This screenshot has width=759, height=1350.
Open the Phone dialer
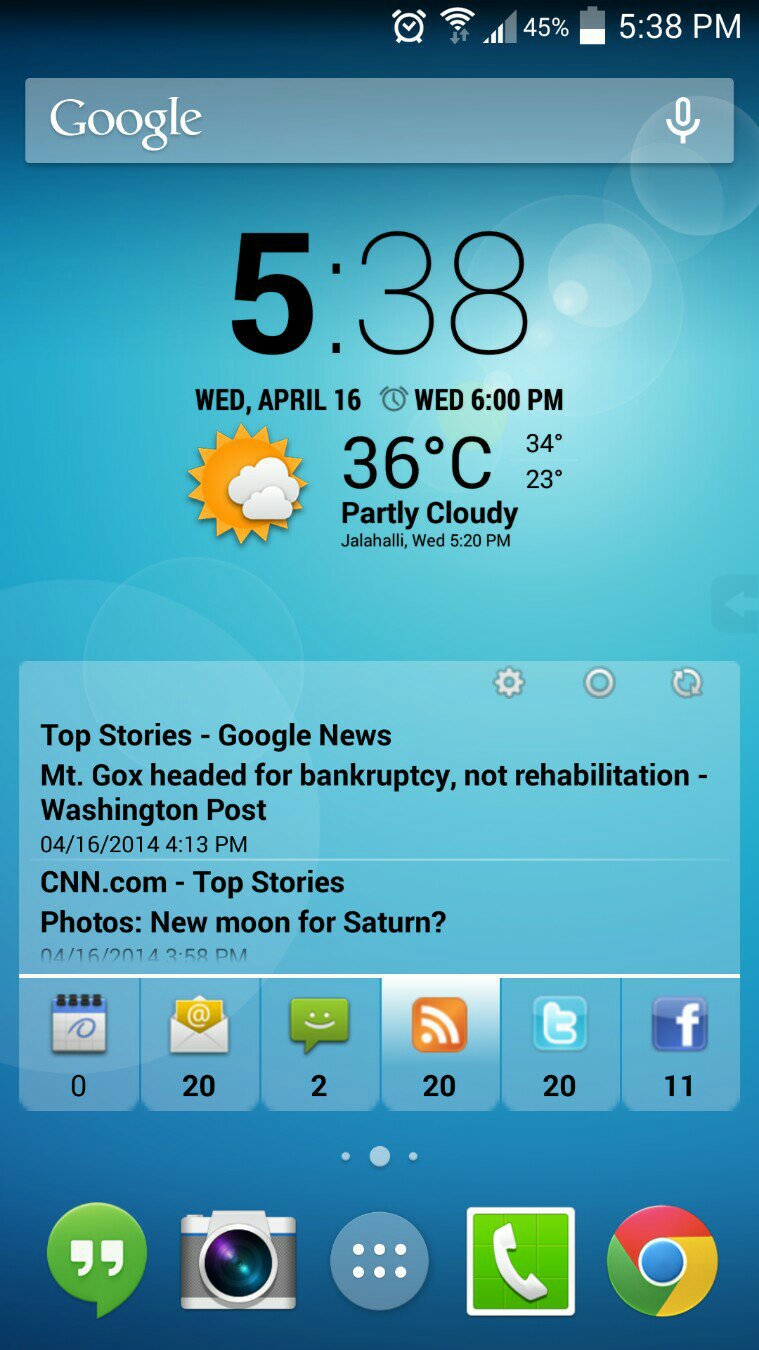click(520, 1260)
